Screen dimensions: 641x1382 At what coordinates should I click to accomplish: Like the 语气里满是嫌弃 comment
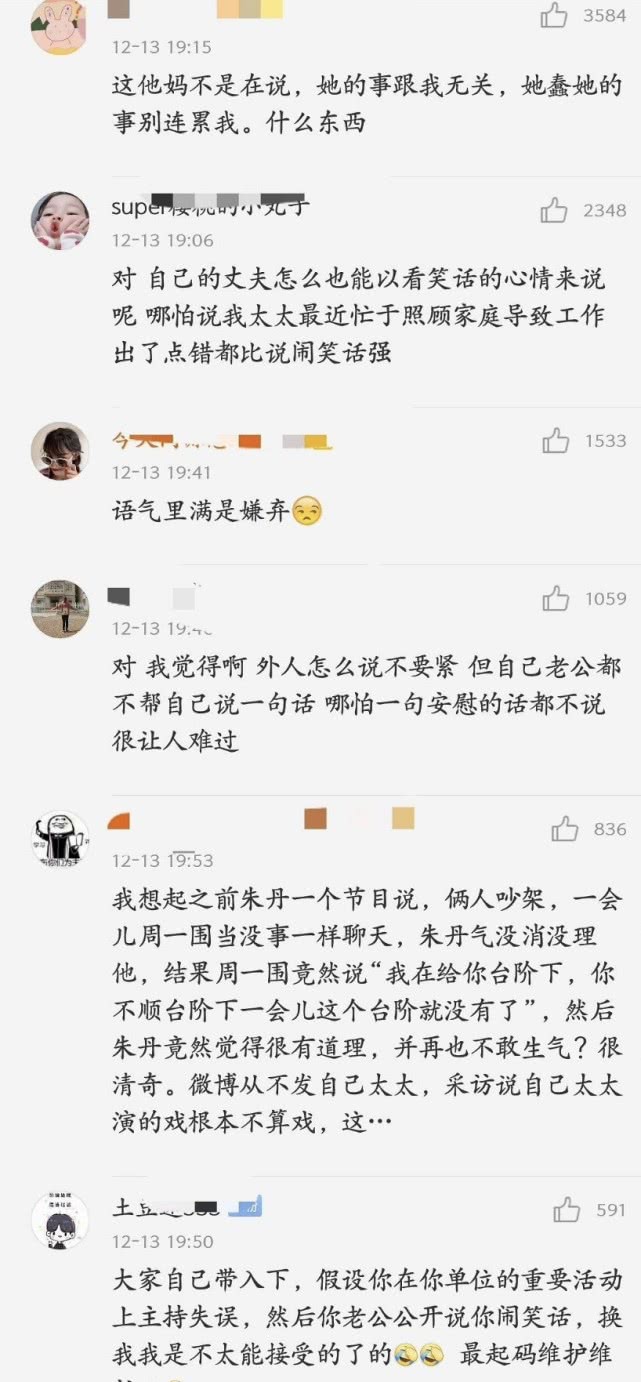[555, 441]
